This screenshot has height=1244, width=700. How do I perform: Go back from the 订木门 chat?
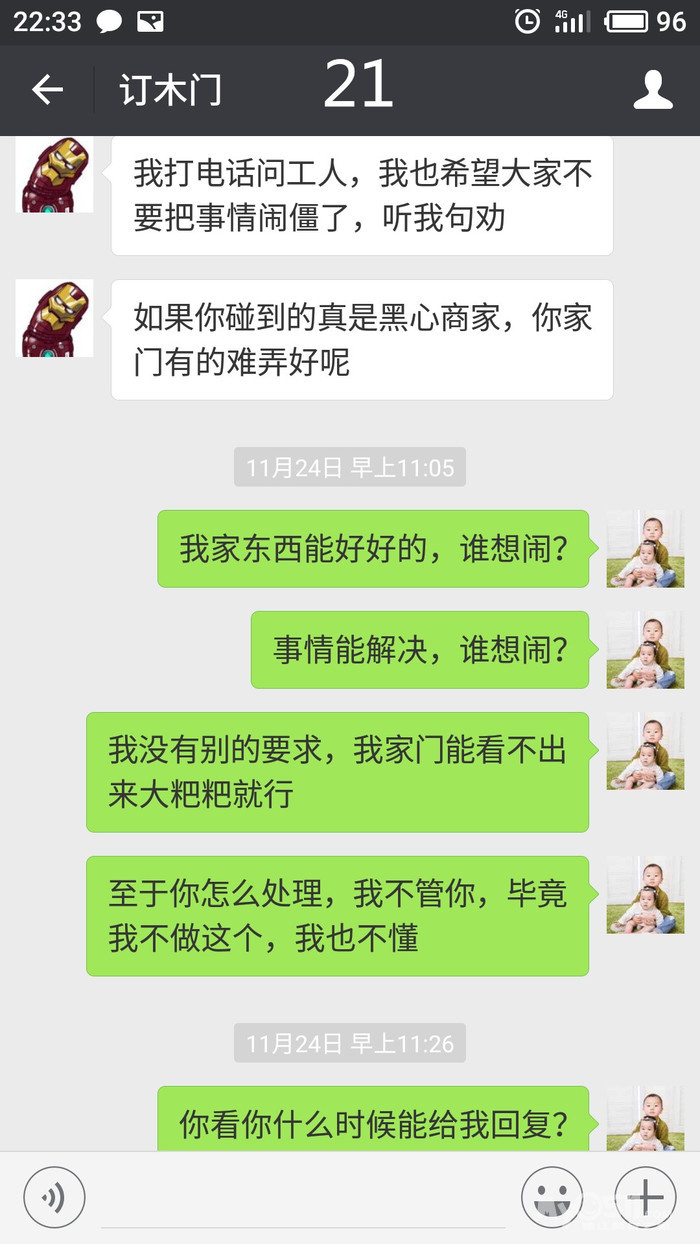point(47,90)
